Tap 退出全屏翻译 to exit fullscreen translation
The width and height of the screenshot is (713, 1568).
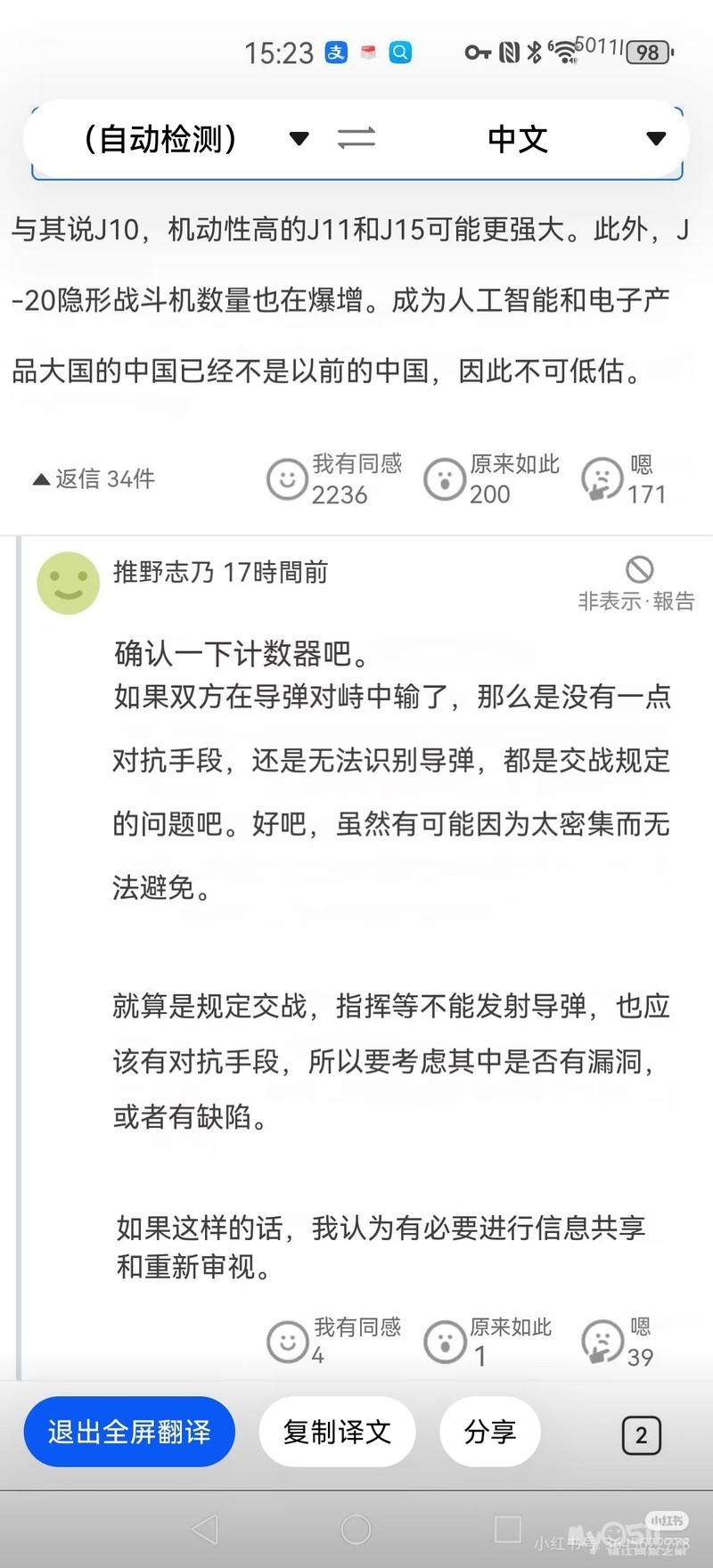129,1432
